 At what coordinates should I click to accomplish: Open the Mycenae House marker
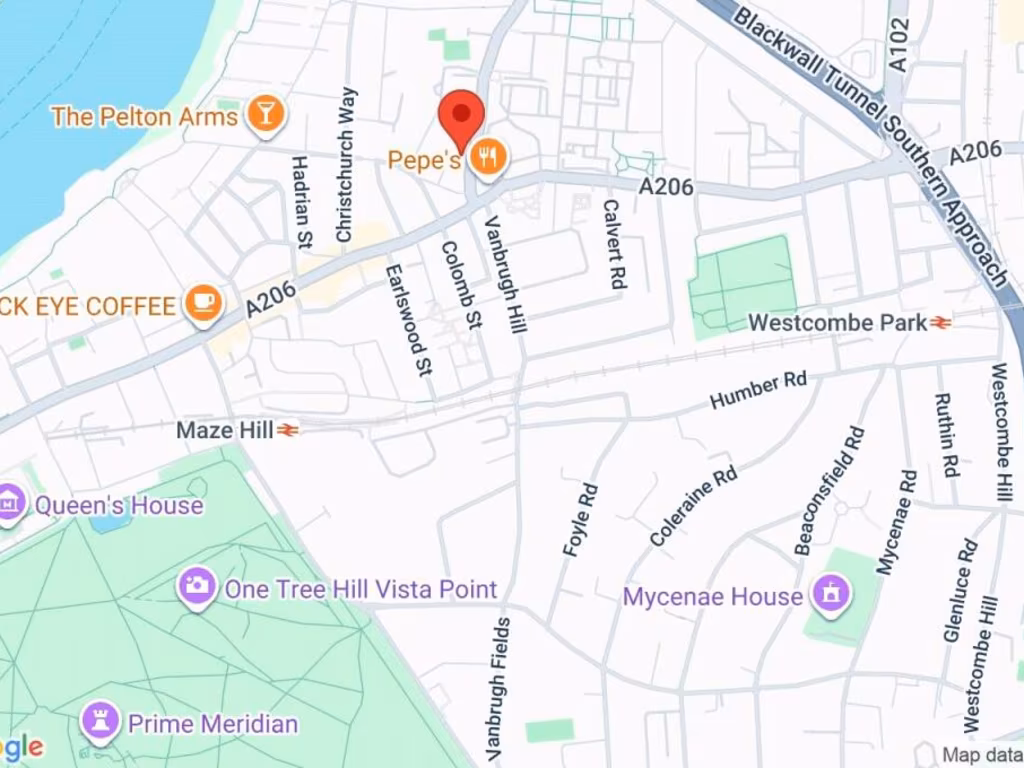click(x=829, y=596)
